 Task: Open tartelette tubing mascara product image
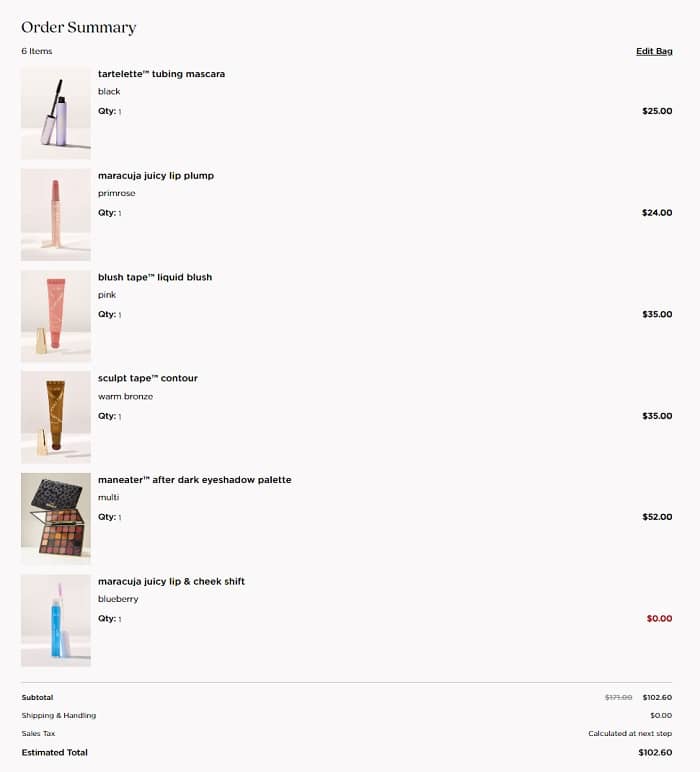pyautogui.click(x=56, y=113)
